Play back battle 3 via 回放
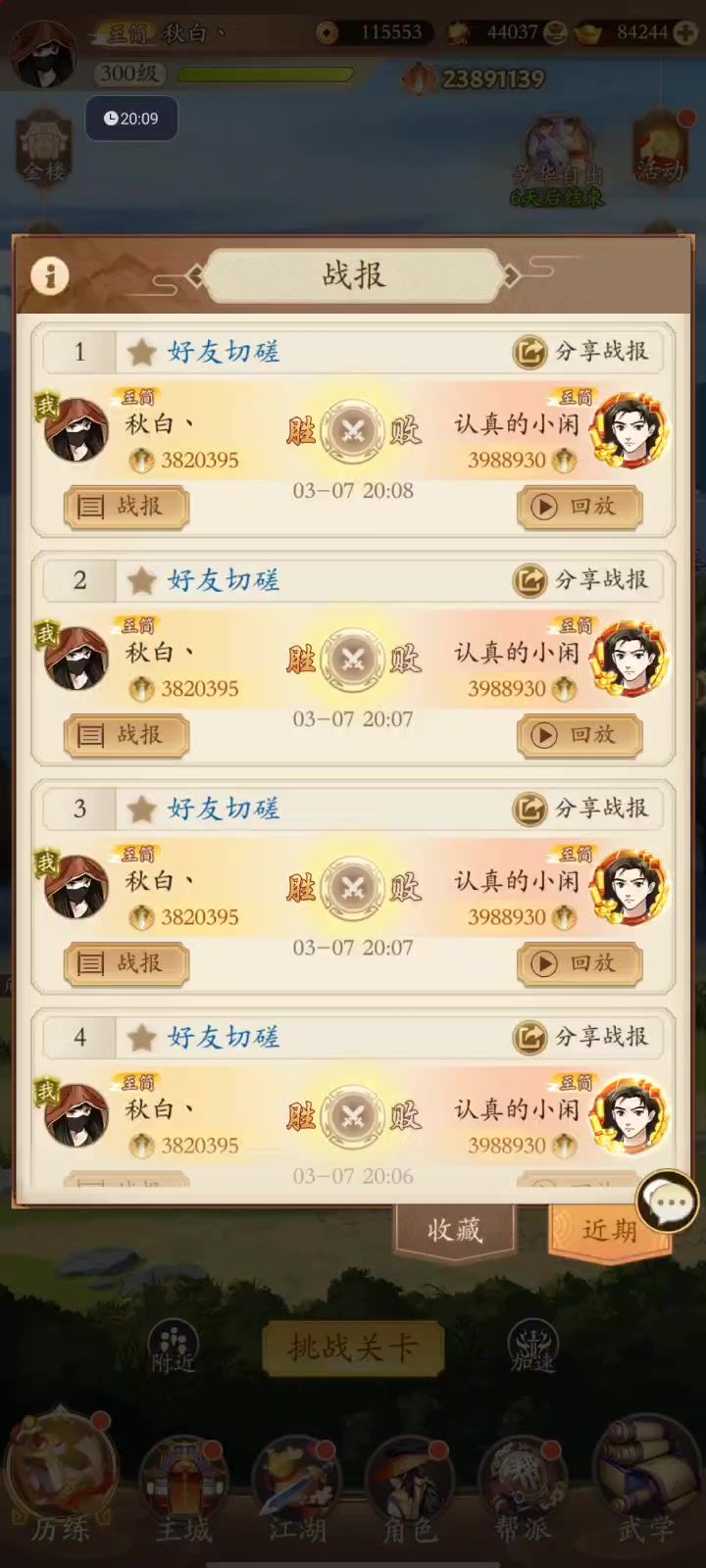The image size is (706, 1568). pyautogui.click(x=580, y=963)
